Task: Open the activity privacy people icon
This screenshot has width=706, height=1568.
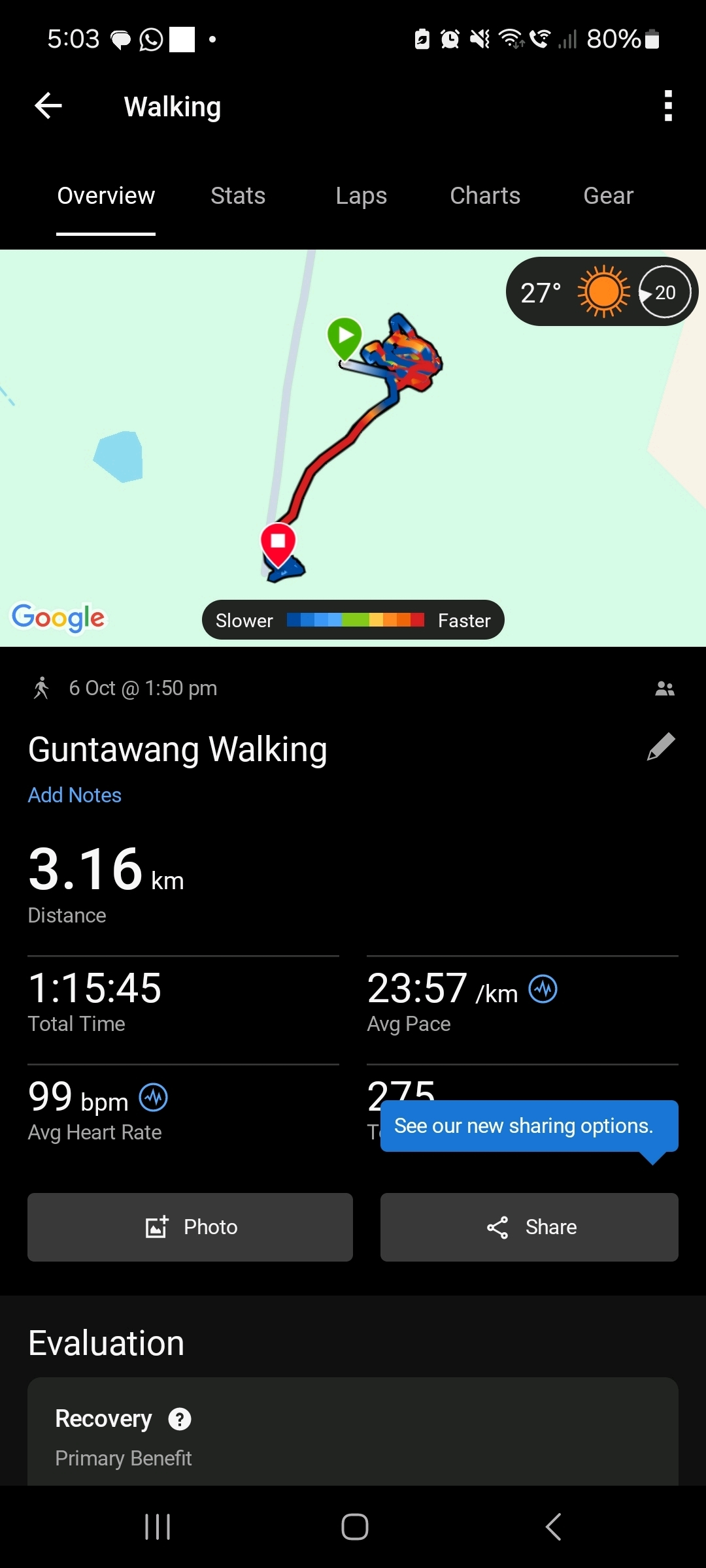Action: (x=665, y=689)
